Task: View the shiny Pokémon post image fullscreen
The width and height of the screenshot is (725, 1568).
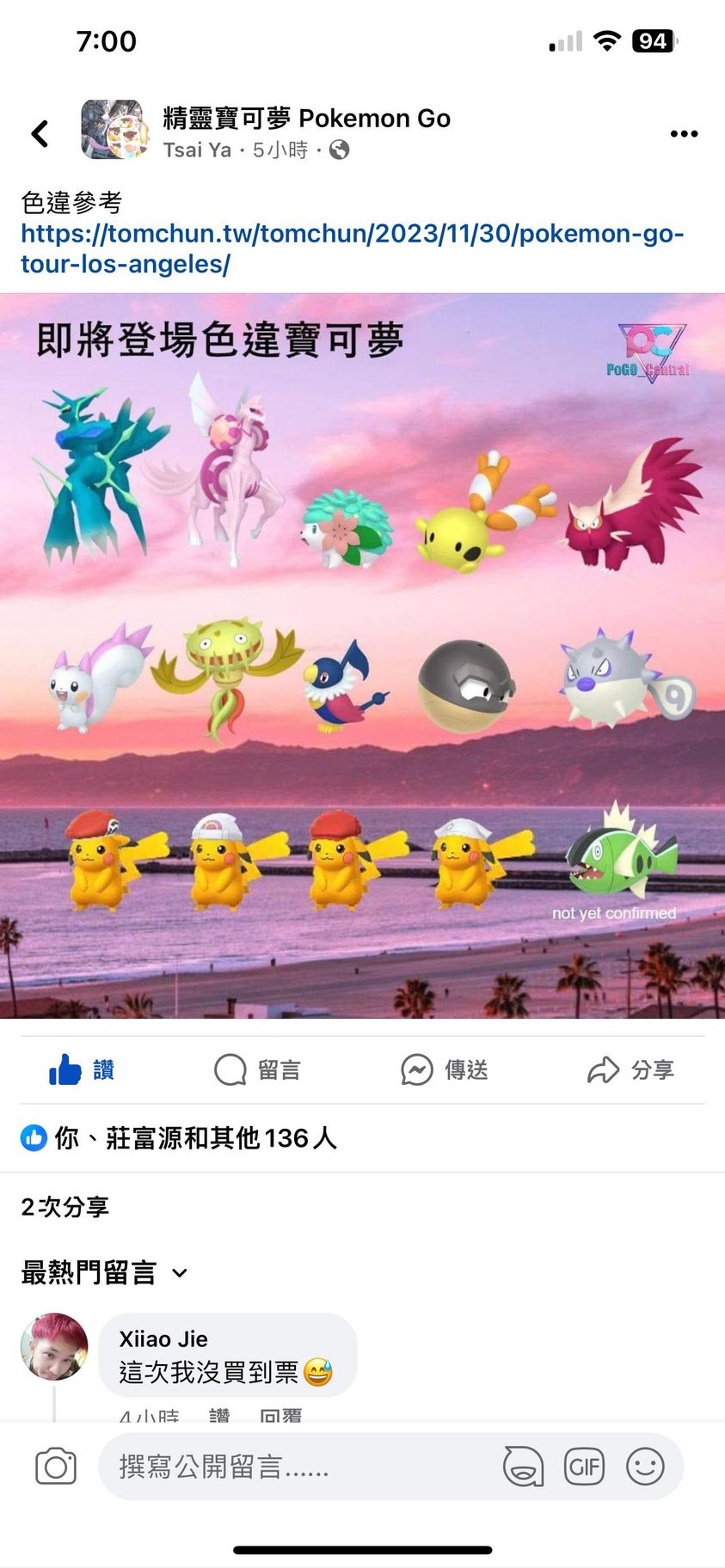Action: click(x=362, y=655)
